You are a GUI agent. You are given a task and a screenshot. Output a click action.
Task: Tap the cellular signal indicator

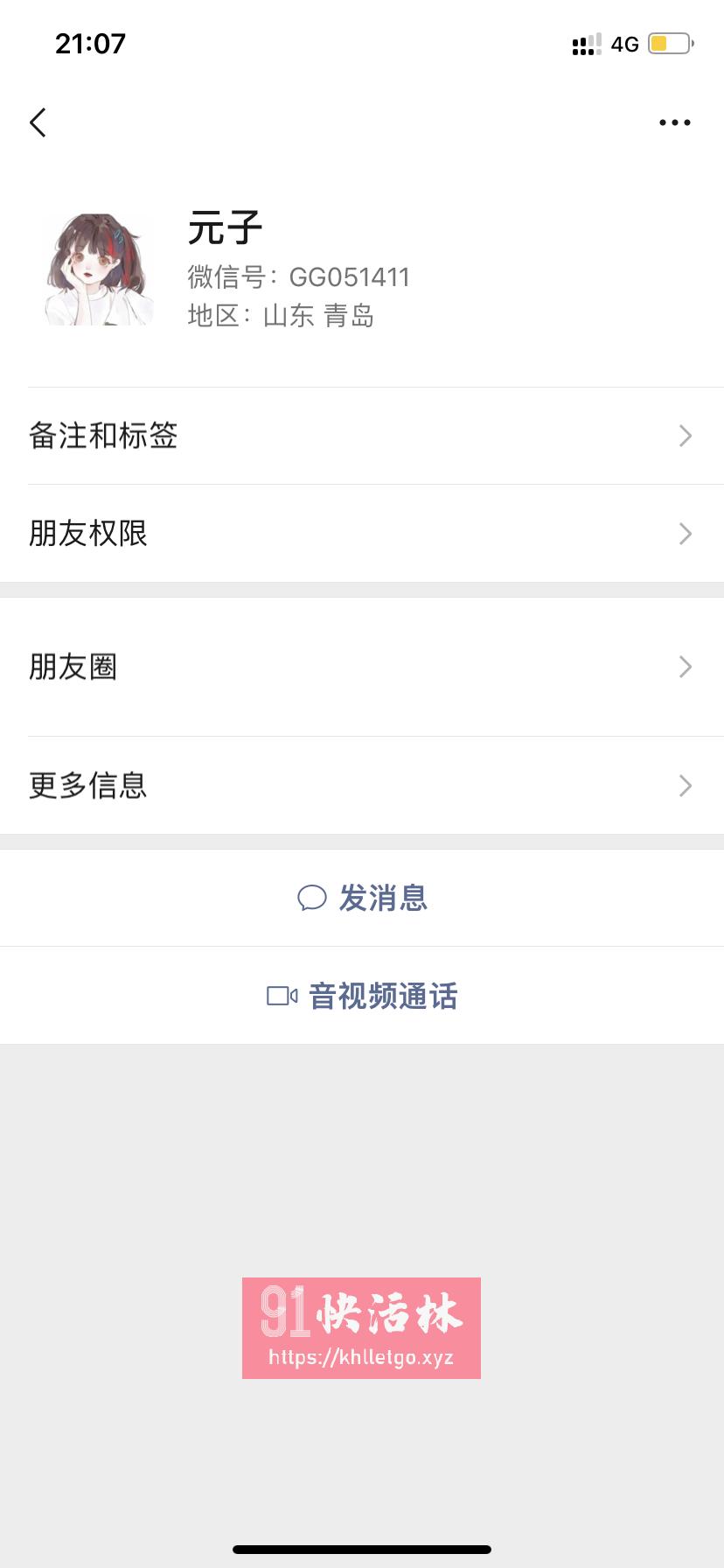click(585, 44)
